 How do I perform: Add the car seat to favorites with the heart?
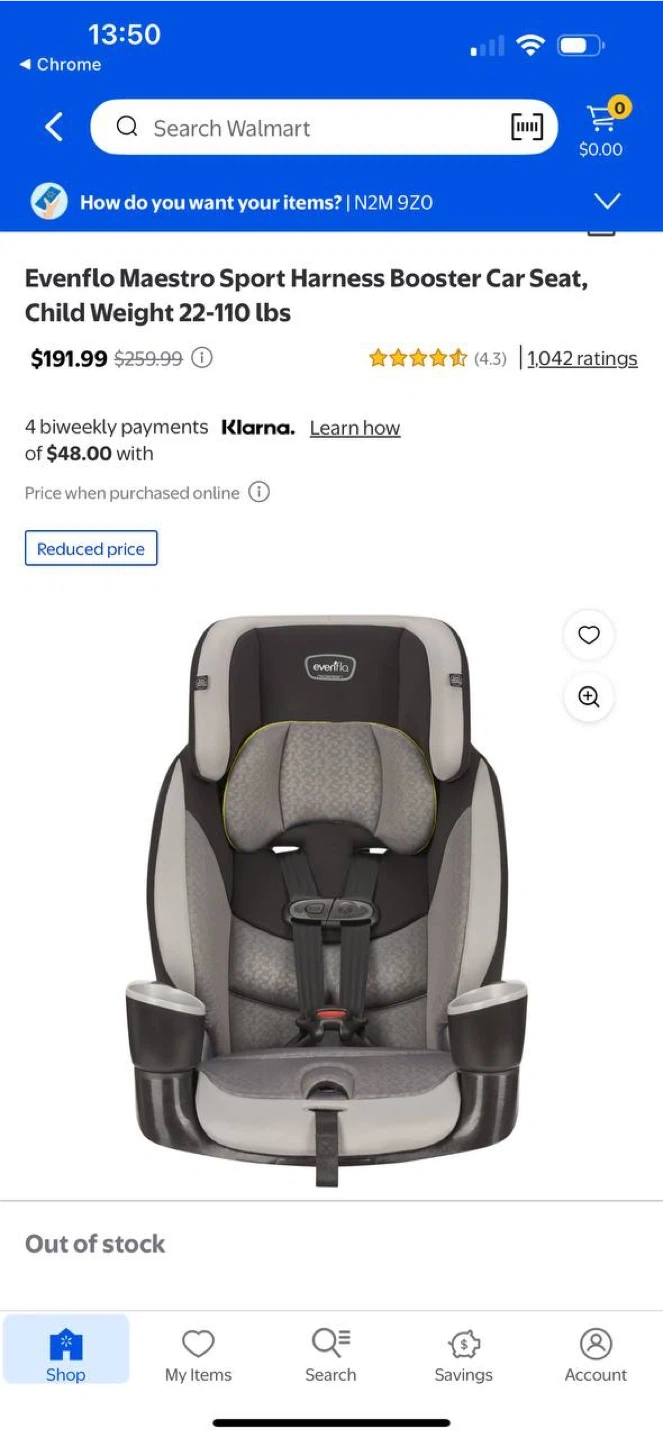[589, 635]
